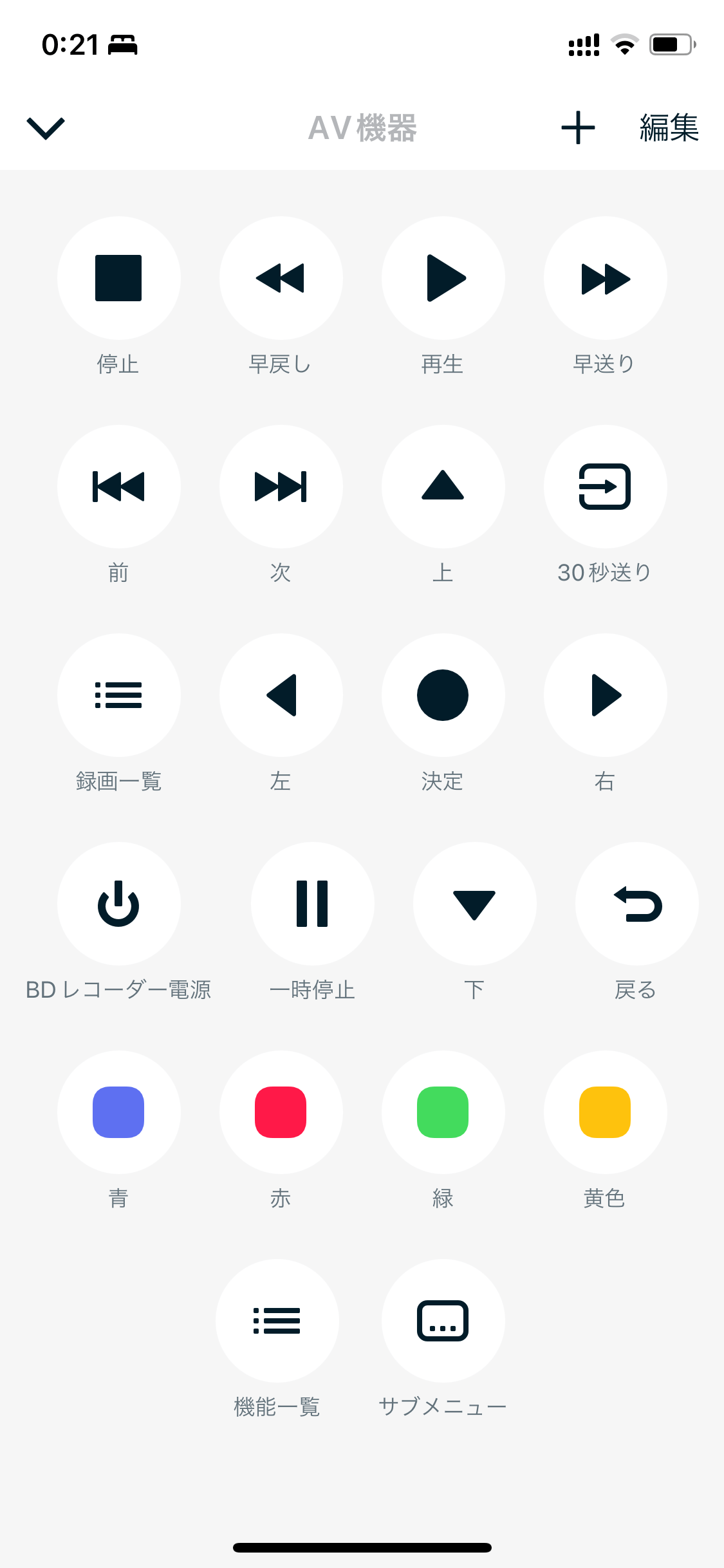Screen dimensions: 724x1568
Task: Toggle the BDレコーダー電源 power button
Action: tap(118, 904)
